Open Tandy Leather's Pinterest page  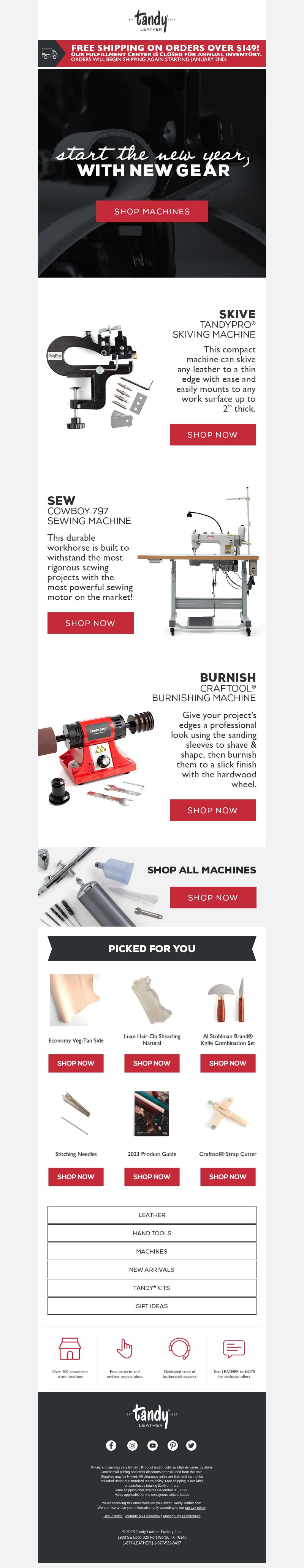click(x=173, y=1445)
